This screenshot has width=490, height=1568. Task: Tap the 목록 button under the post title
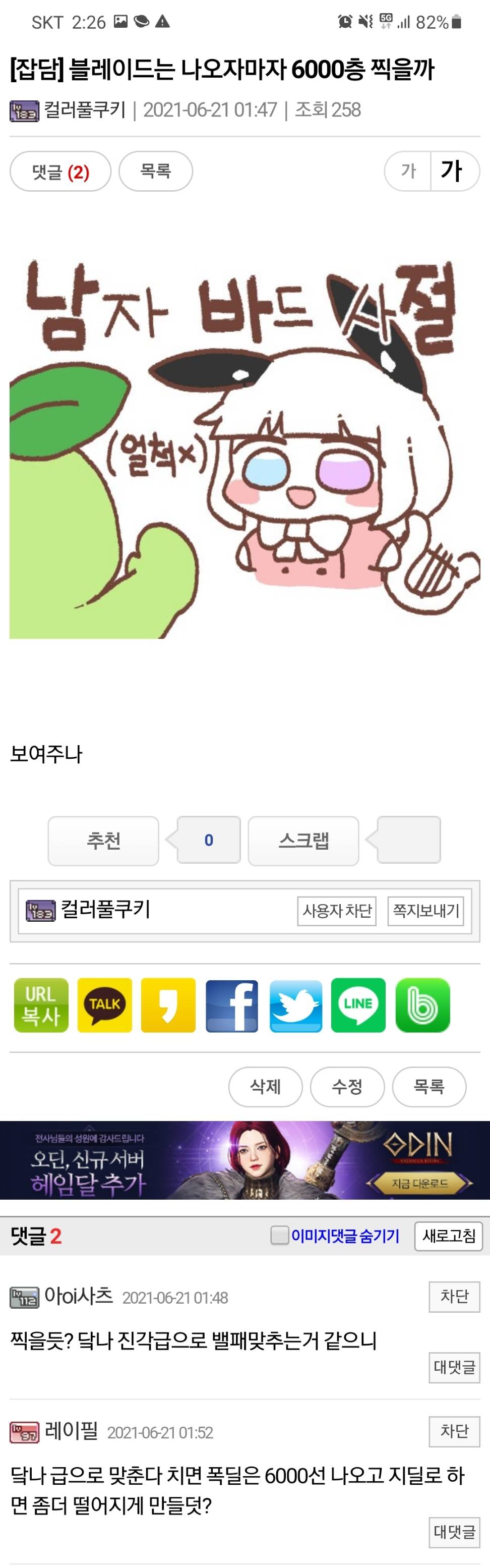[156, 171]
